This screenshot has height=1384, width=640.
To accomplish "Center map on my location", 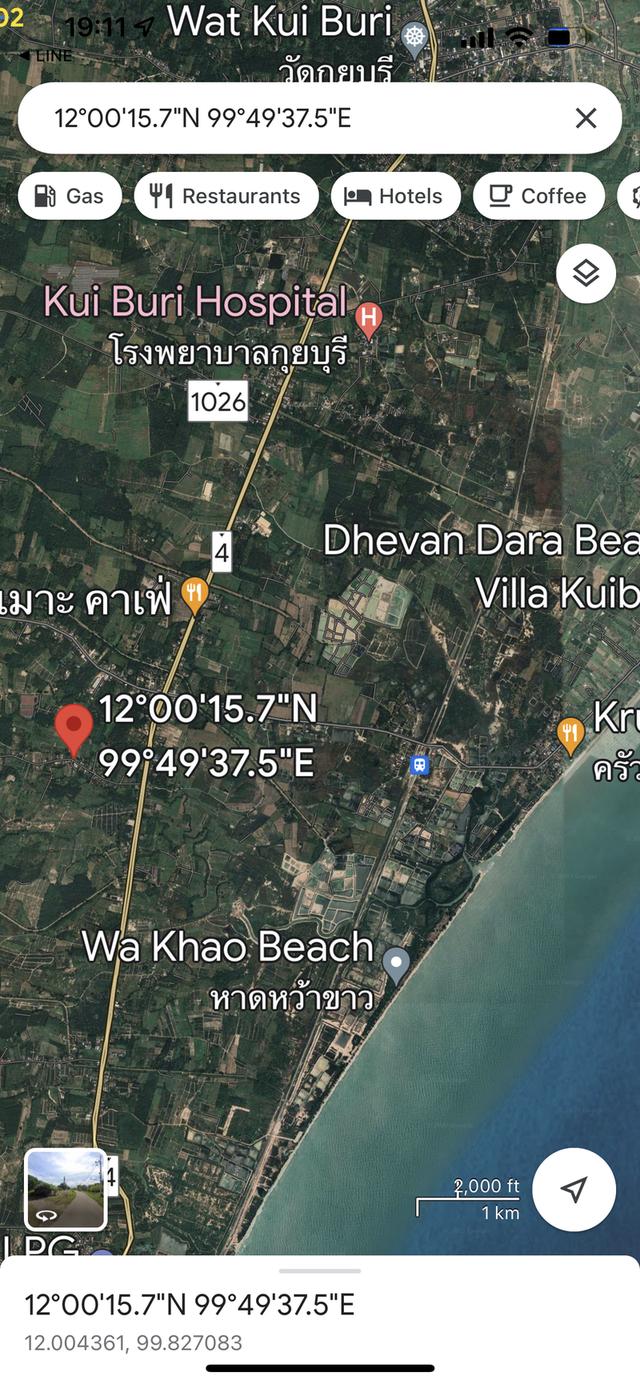I will [x=573, y=1189].
